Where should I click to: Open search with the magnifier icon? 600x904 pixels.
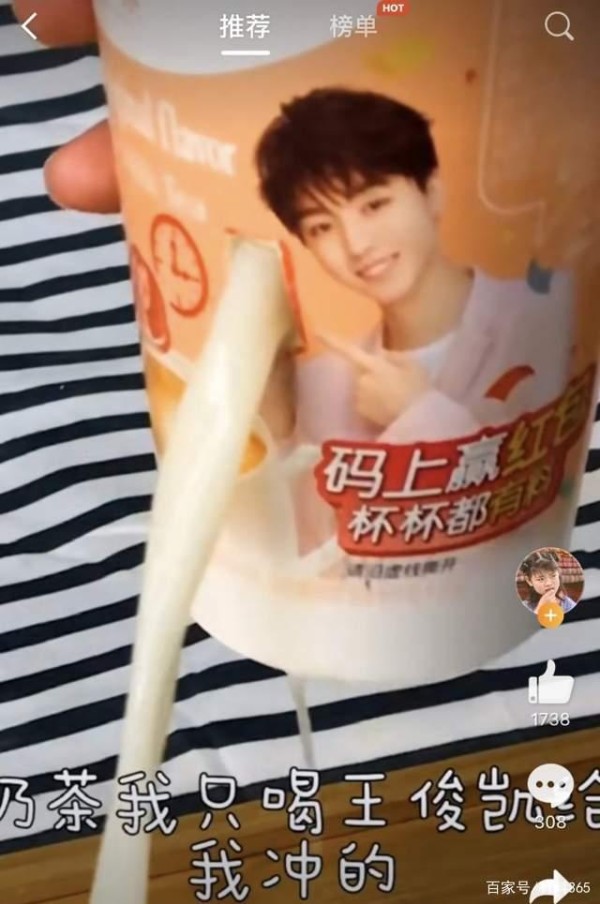tap(559, 27)
